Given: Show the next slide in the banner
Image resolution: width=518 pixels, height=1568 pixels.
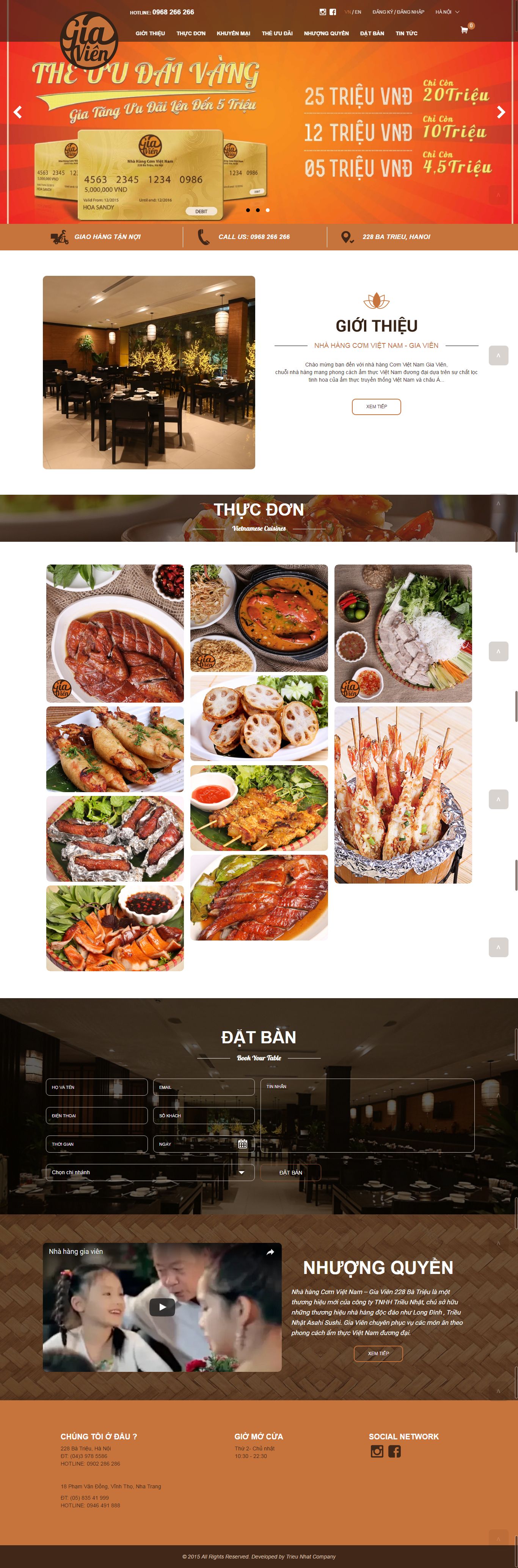Looking at the screenshot, I should (x=501, y=112).
